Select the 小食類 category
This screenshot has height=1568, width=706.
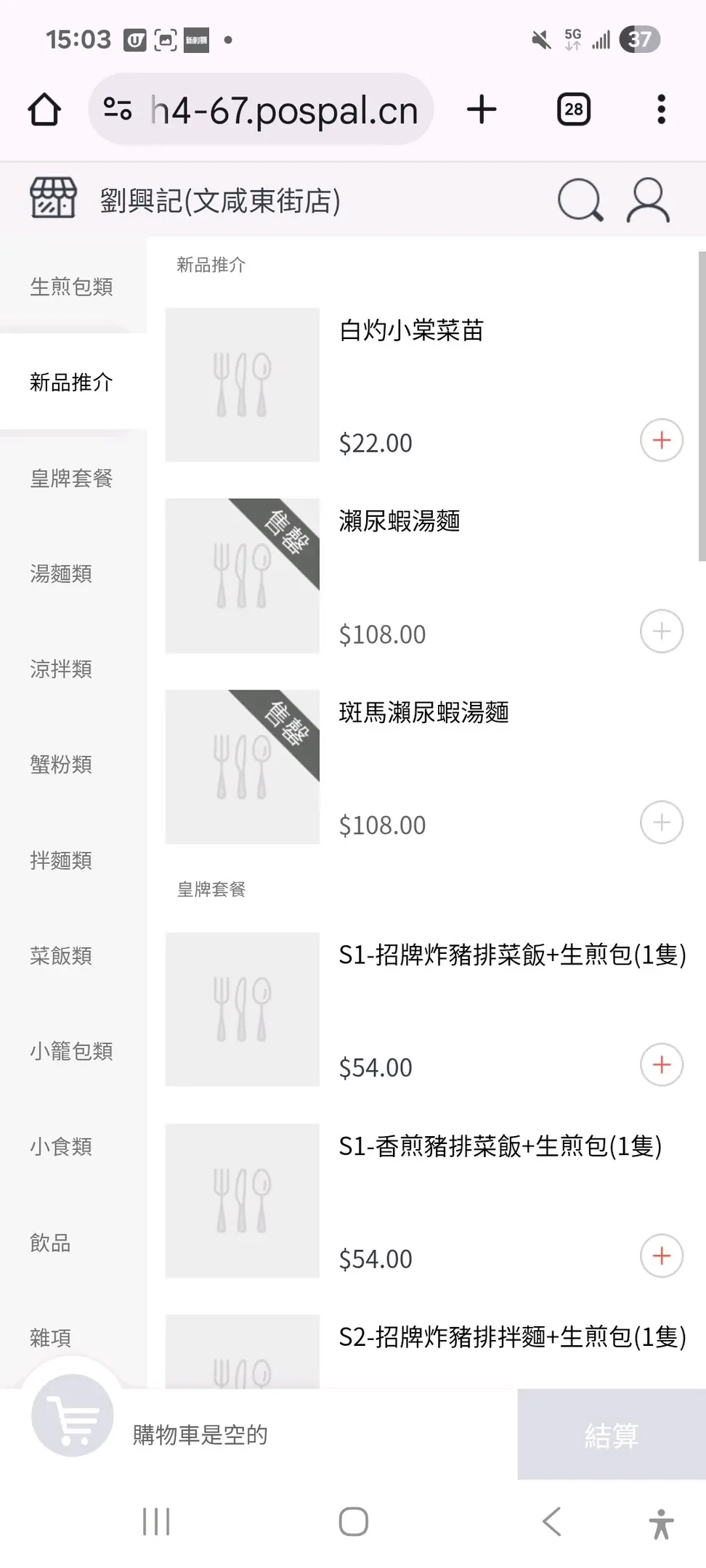coord(61,1146)
